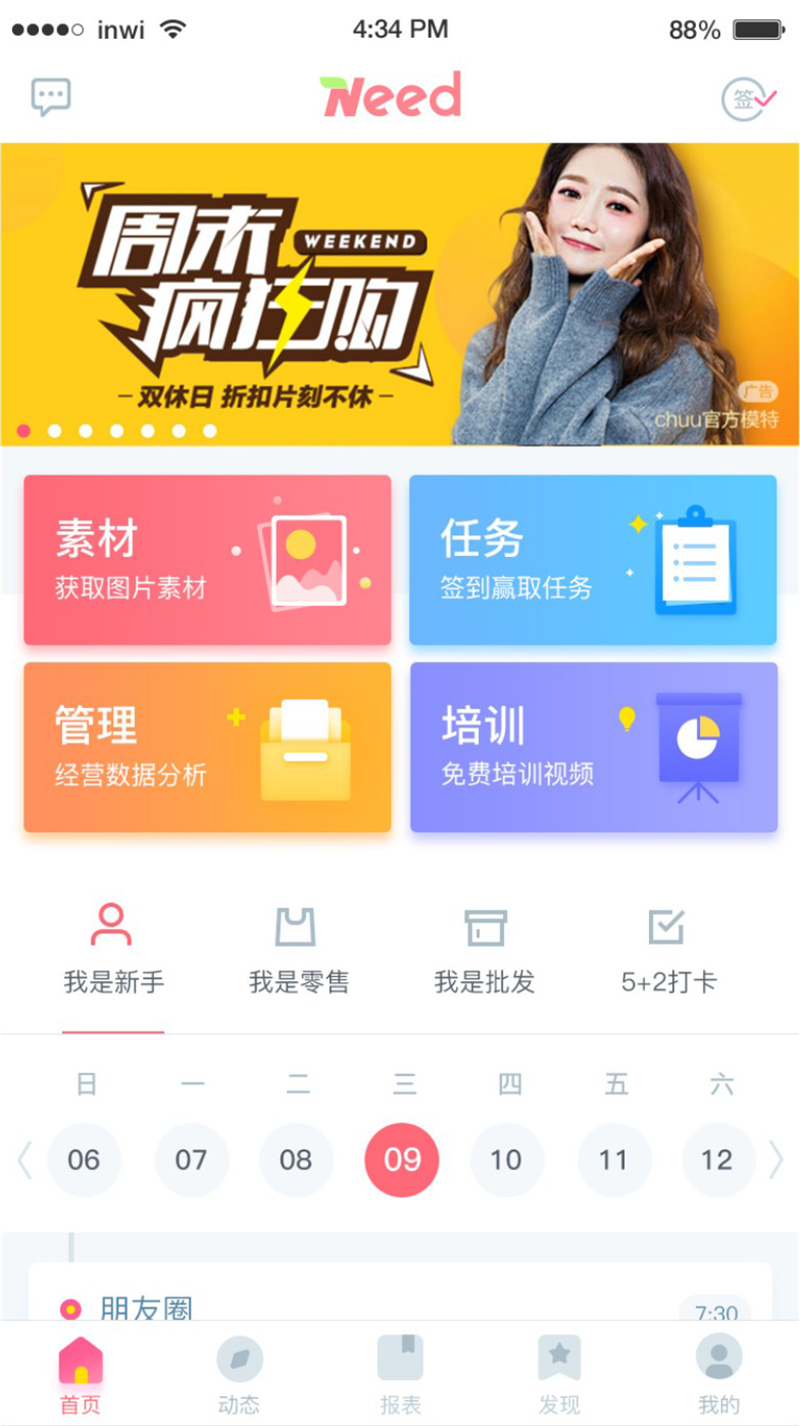Switch to the 发现 bottom tab
This screenshot has height=1426, width=800.
(x=559, y=1375)
